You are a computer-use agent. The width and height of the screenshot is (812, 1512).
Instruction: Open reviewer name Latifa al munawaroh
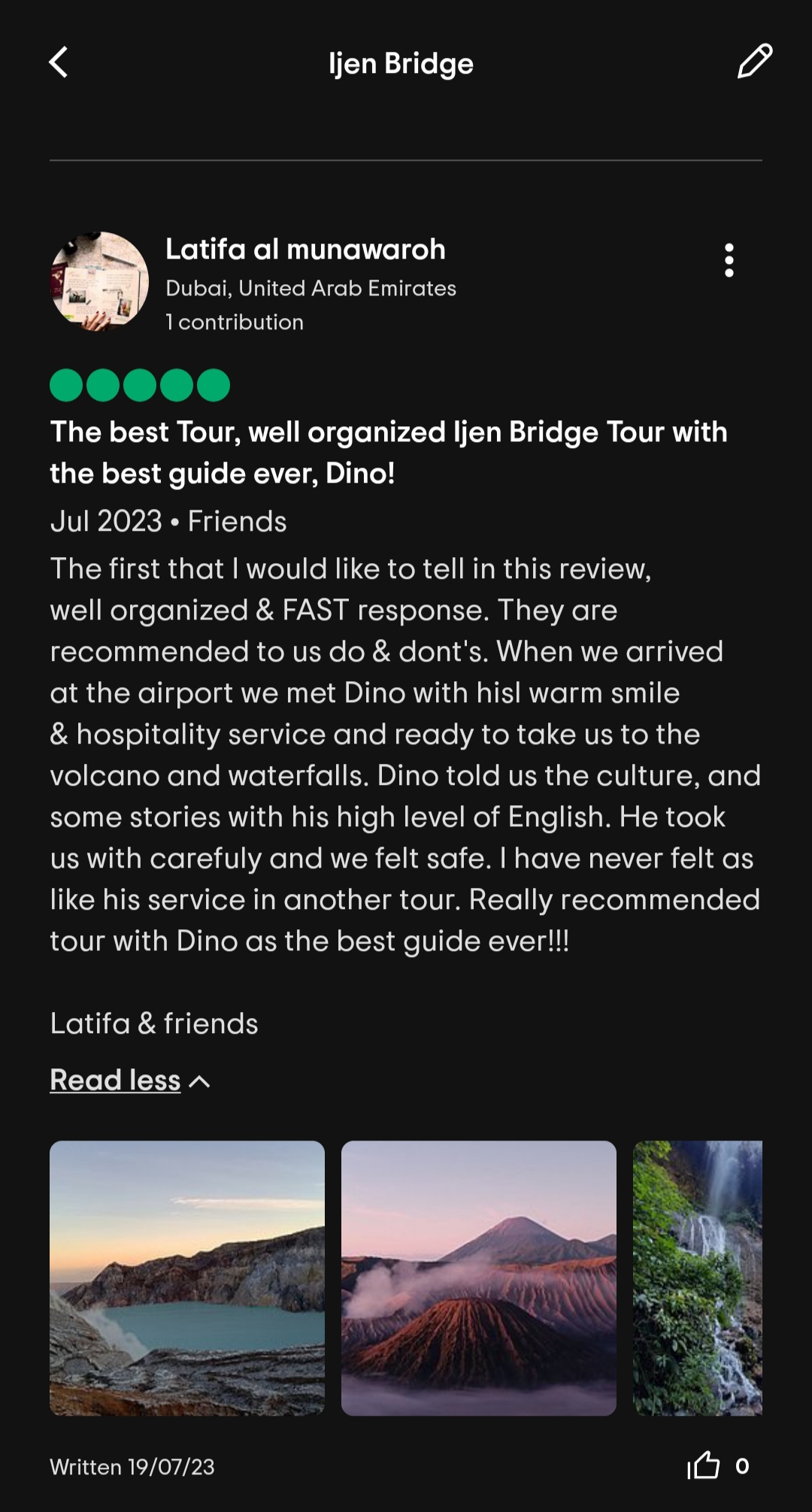(305, 250)
